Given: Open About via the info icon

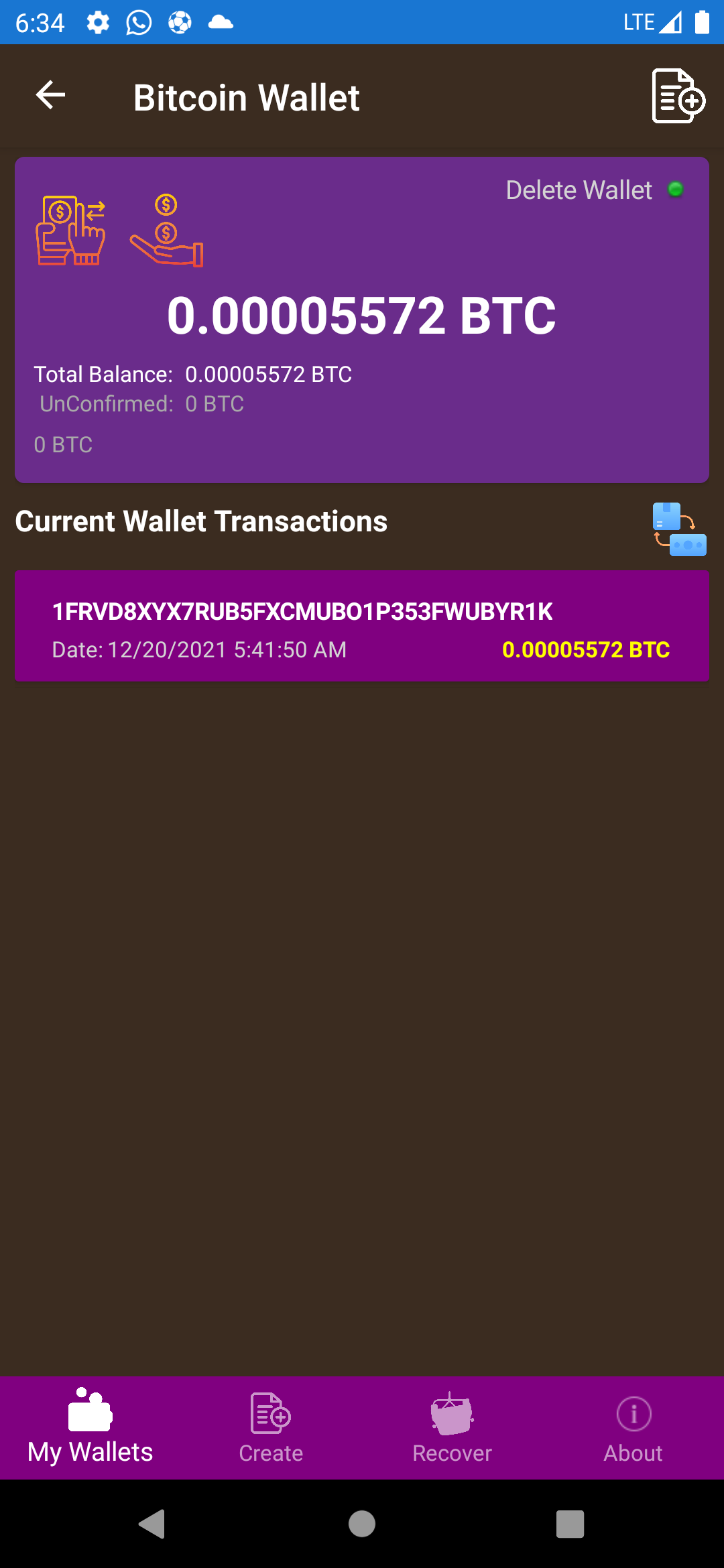Looking at the screenshot, I should 632,1414.
